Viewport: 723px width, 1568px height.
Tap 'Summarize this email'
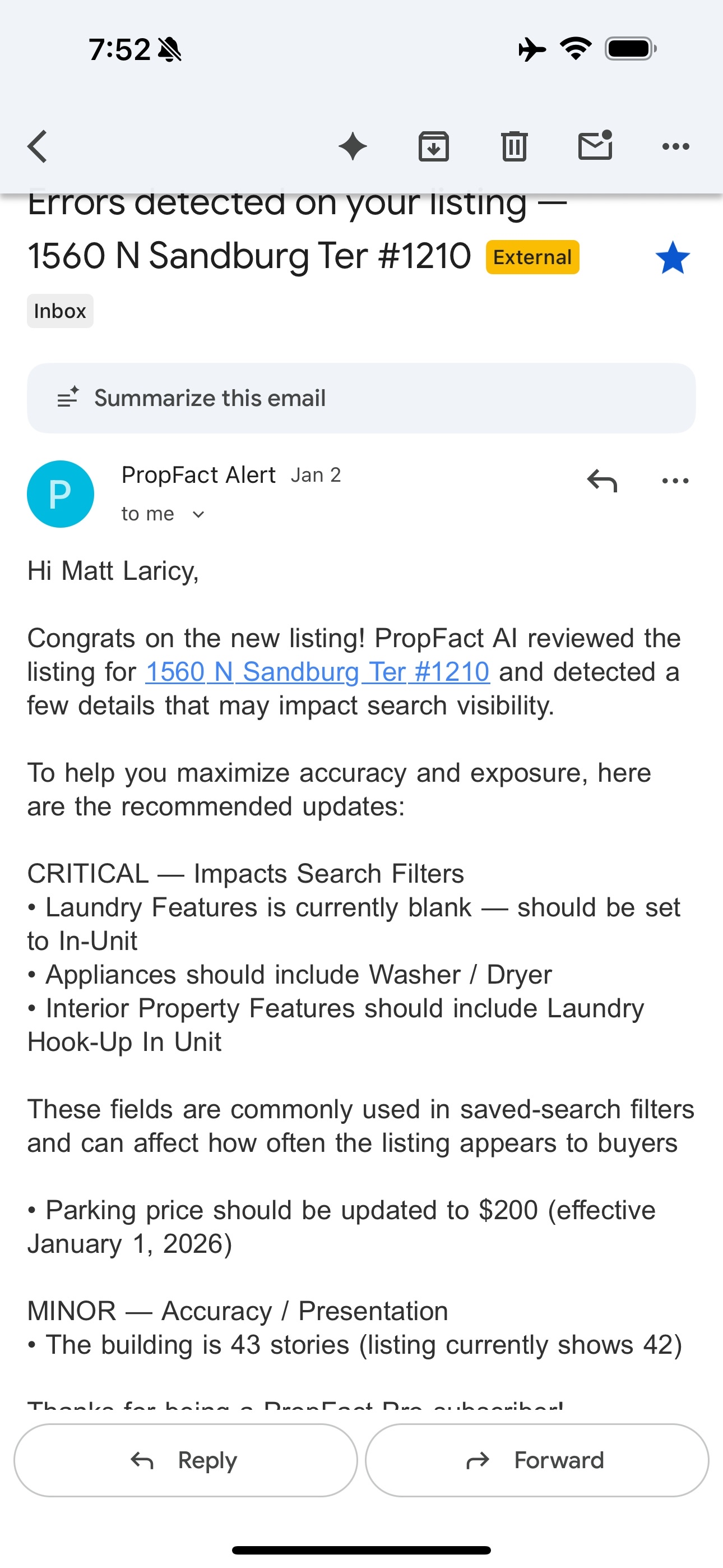tap(361, 398)
